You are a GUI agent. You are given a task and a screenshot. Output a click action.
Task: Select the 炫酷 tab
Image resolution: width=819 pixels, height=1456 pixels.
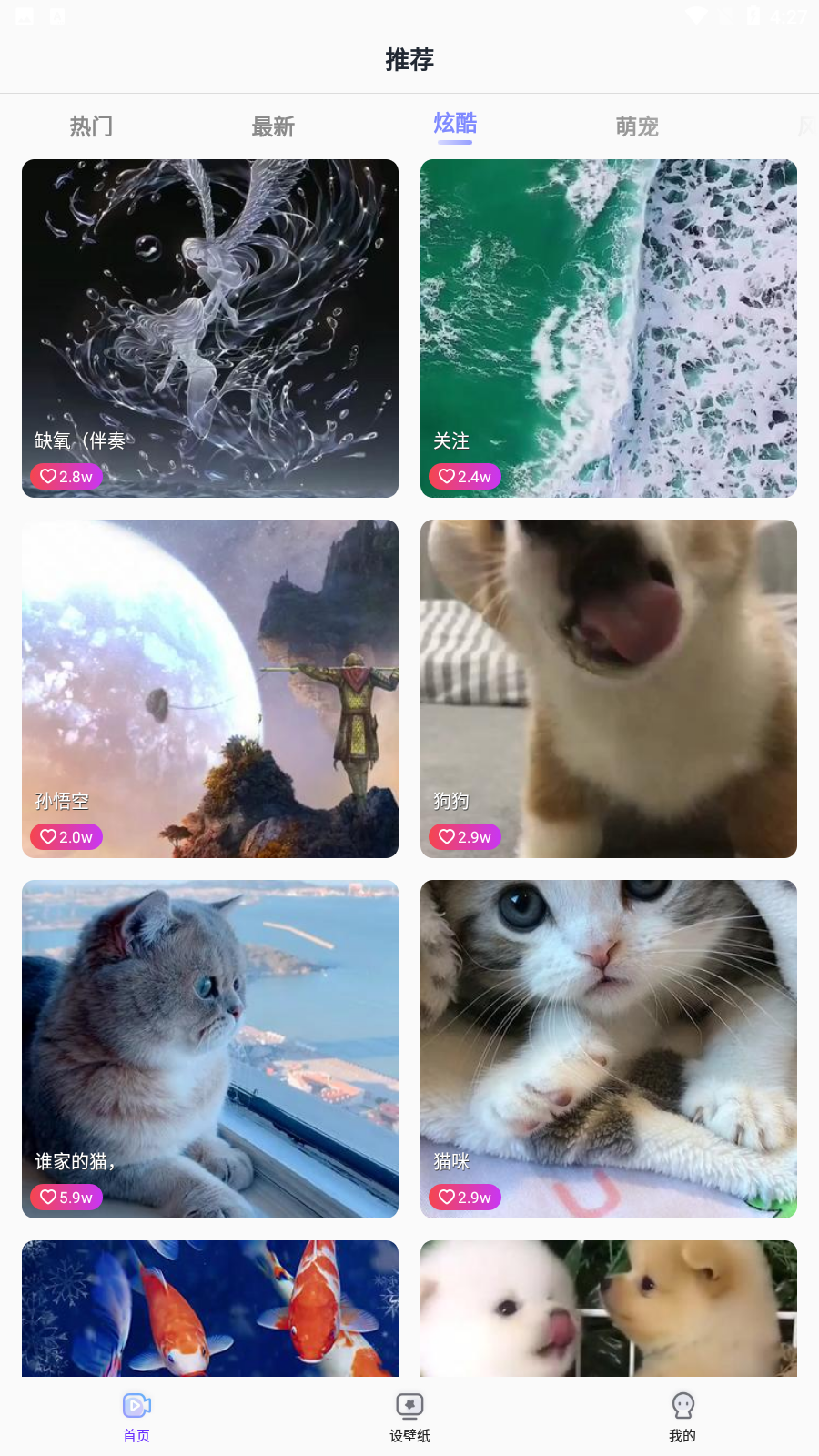point(455,125)
